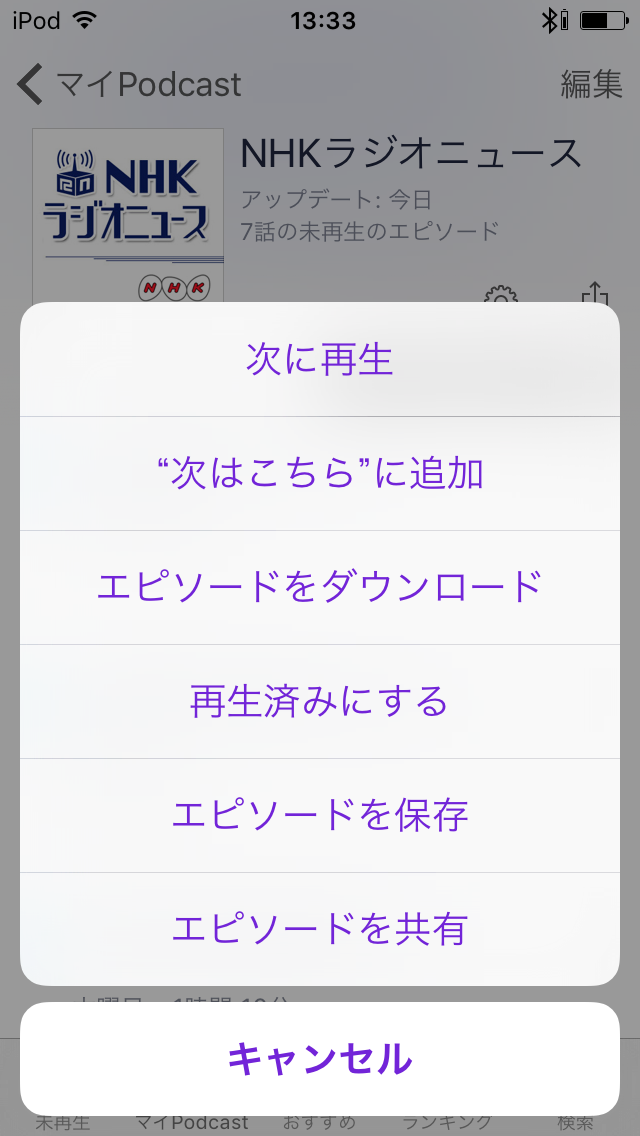Mark episode as played with 再生済みにする
Viewport: 640px width, 1136px height.
point(320,701)
